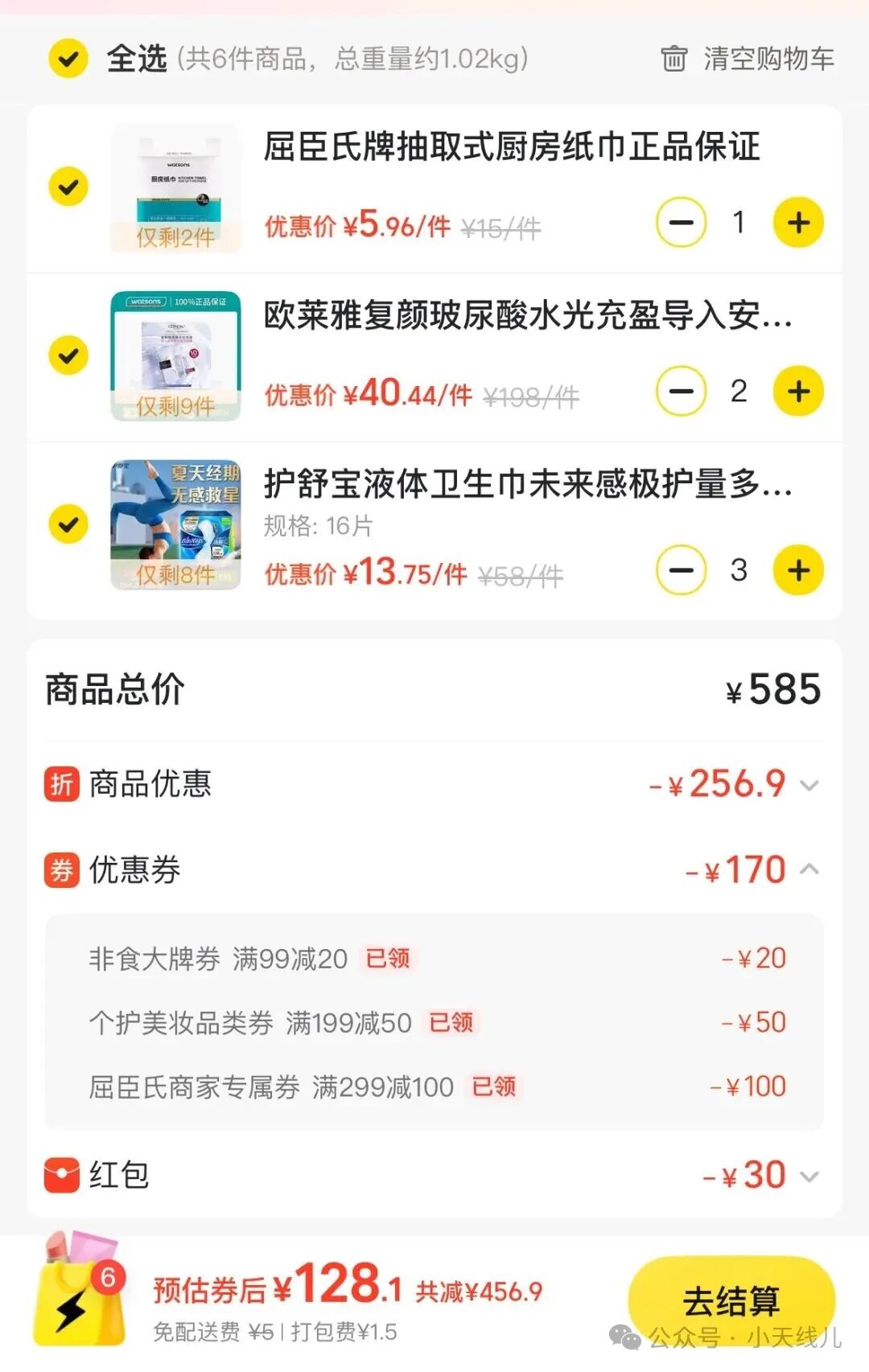869x1372 pixels.
Task: Decrease 护舒宝液体卫生巾 quantity
Action: click(682, 570)
